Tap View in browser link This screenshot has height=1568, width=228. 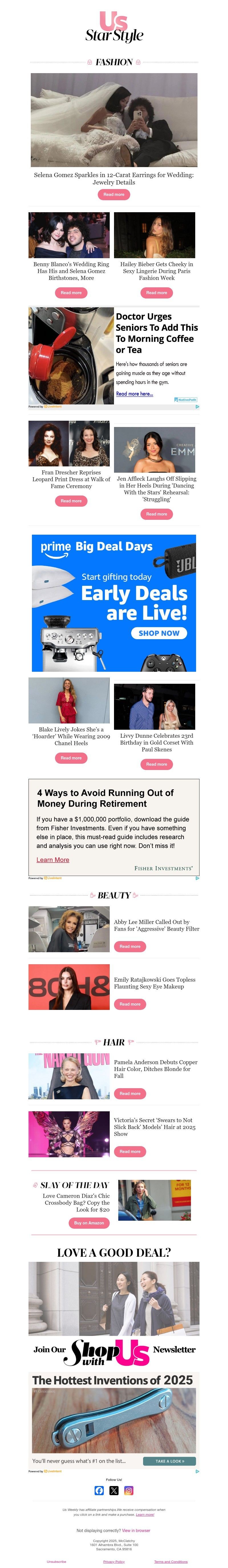pos(136,1530)
